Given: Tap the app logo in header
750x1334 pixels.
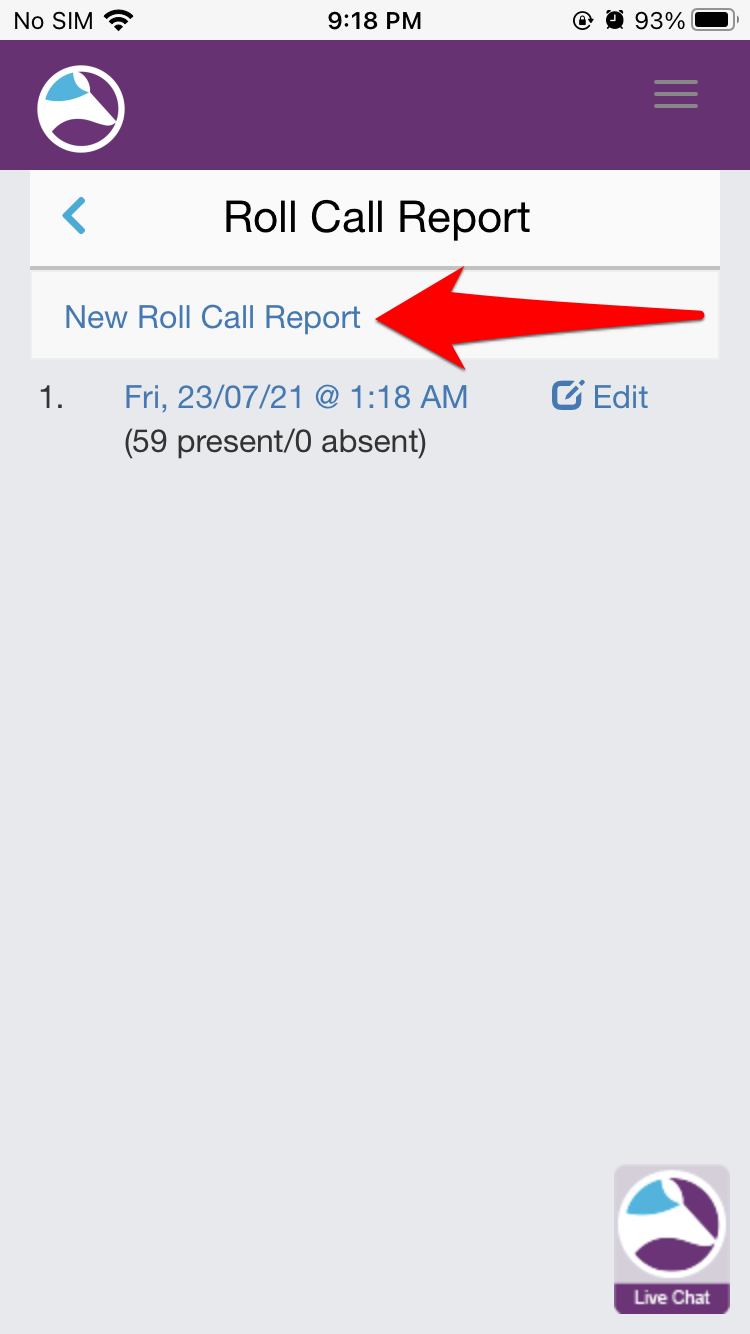Looking at the screenshot, I should coord(81,108).
